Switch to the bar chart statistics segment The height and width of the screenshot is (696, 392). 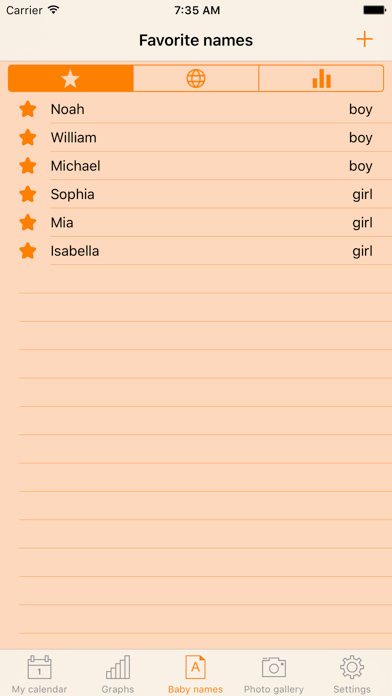[x=321, y=79]
